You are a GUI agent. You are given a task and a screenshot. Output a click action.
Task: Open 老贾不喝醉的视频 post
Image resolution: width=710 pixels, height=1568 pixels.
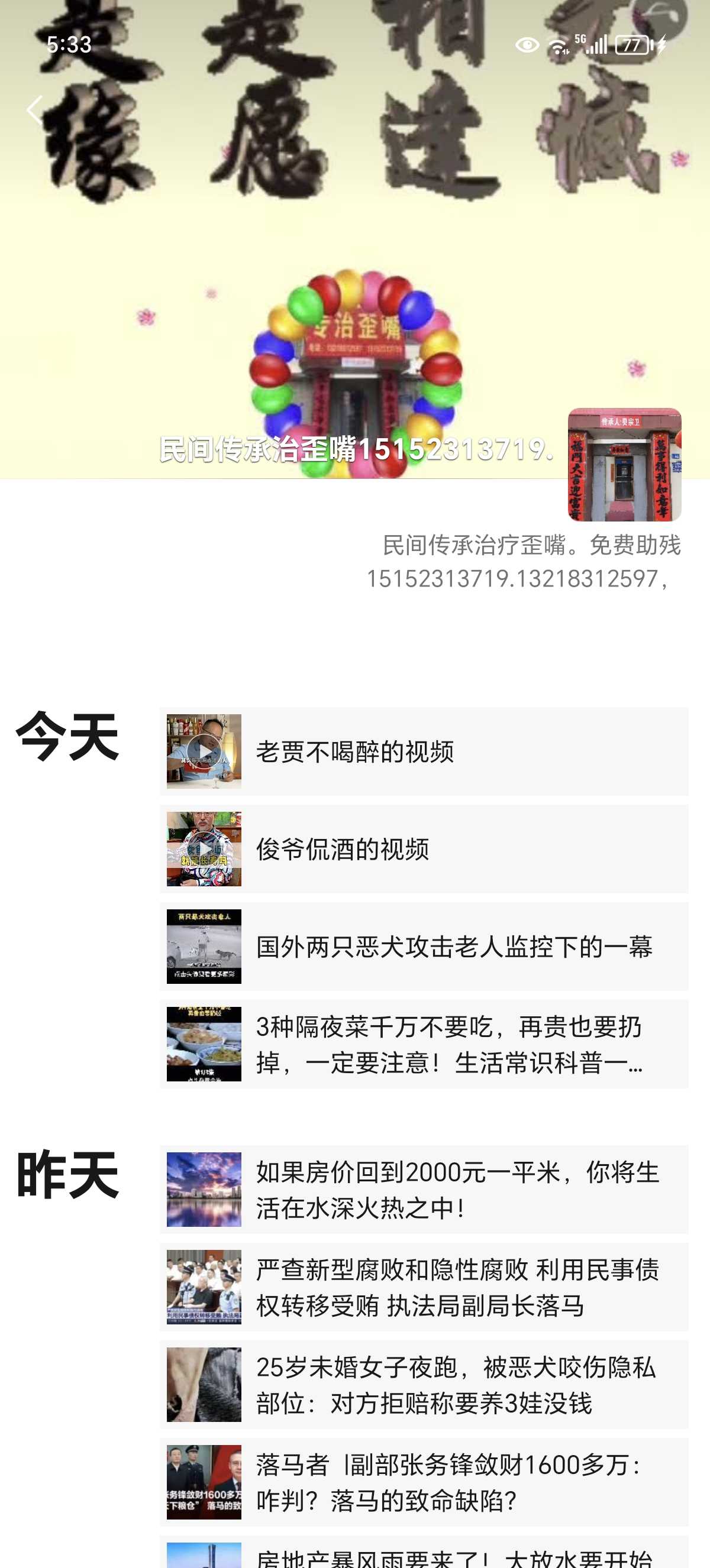coord(424,751)
